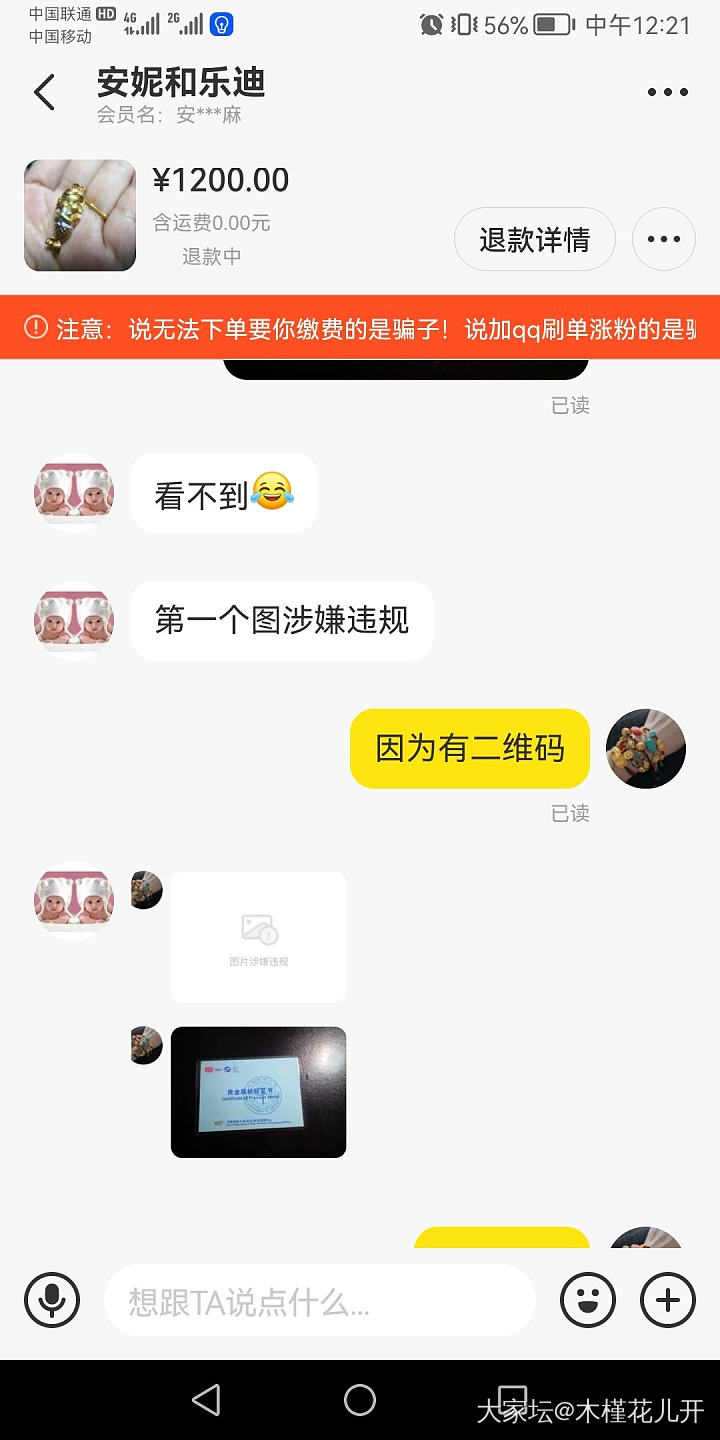Open the scam warning notice banner
The height and width of the screenshot is (1440, 720).
[x=360, y=328]
